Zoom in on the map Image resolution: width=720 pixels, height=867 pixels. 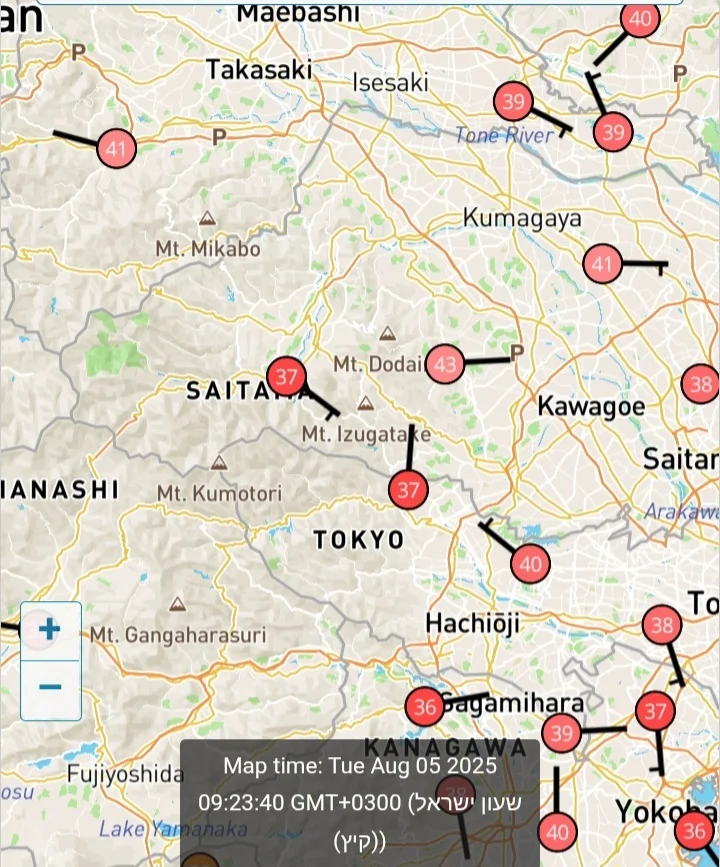point(50,630)
